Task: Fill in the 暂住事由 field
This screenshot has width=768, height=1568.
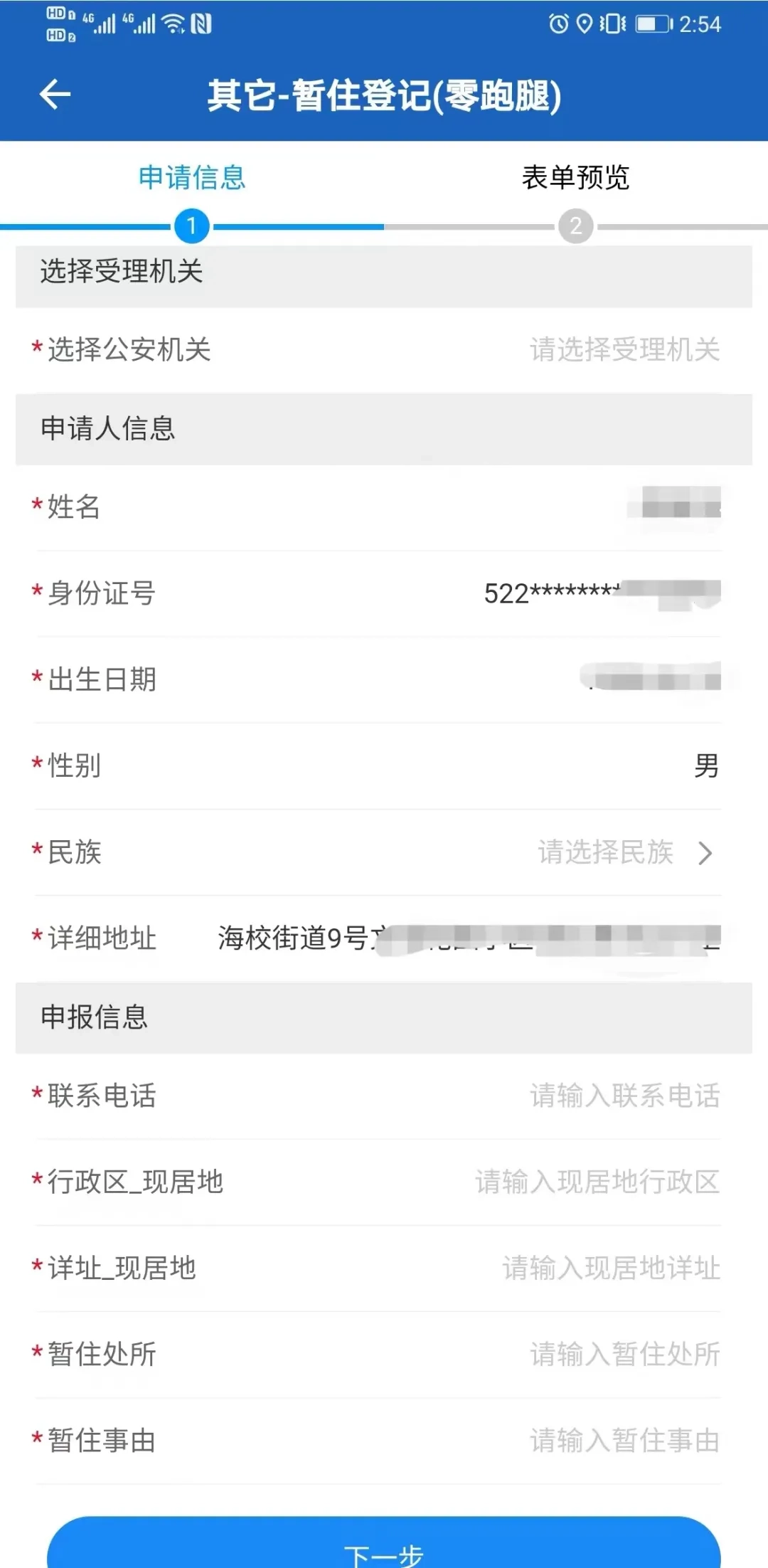Action: (x=624, y=1441)
